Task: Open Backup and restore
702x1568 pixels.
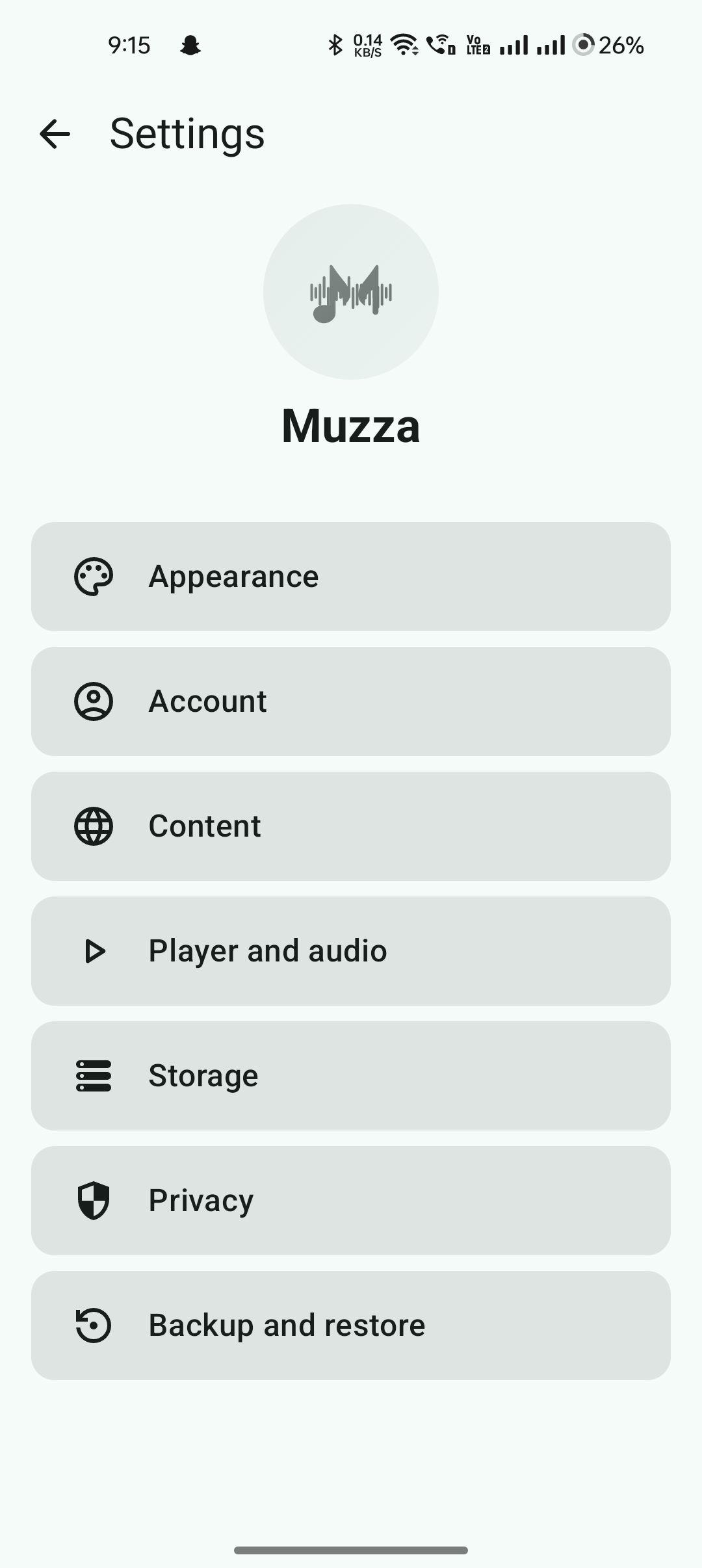Action: (x=351, y=1326)
